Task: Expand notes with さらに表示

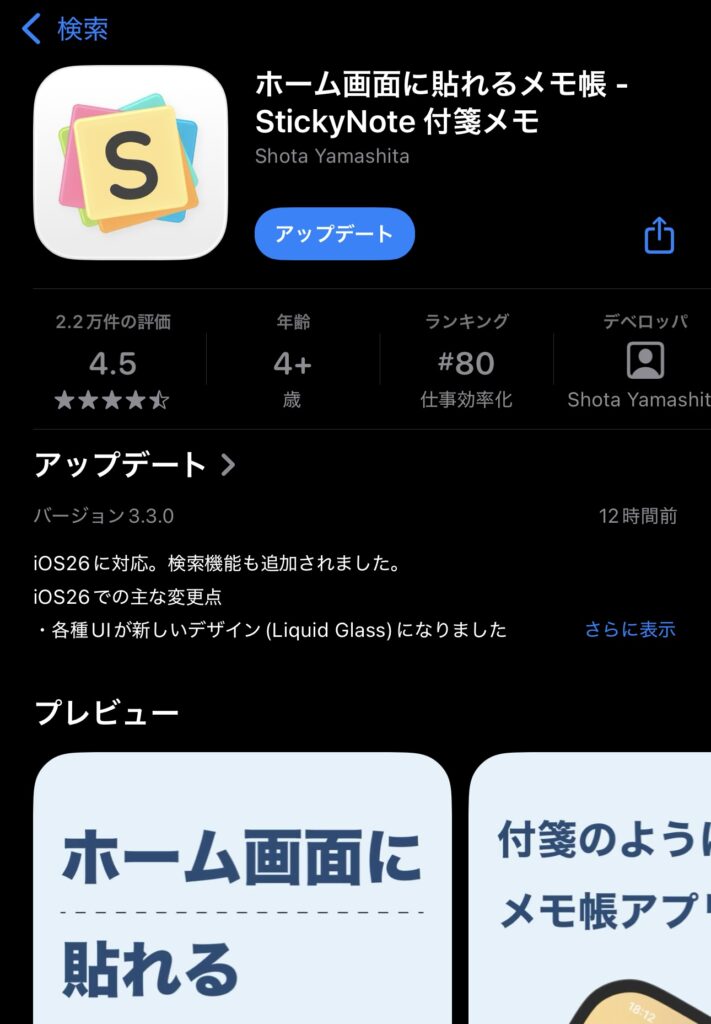Action: (630, 629)
